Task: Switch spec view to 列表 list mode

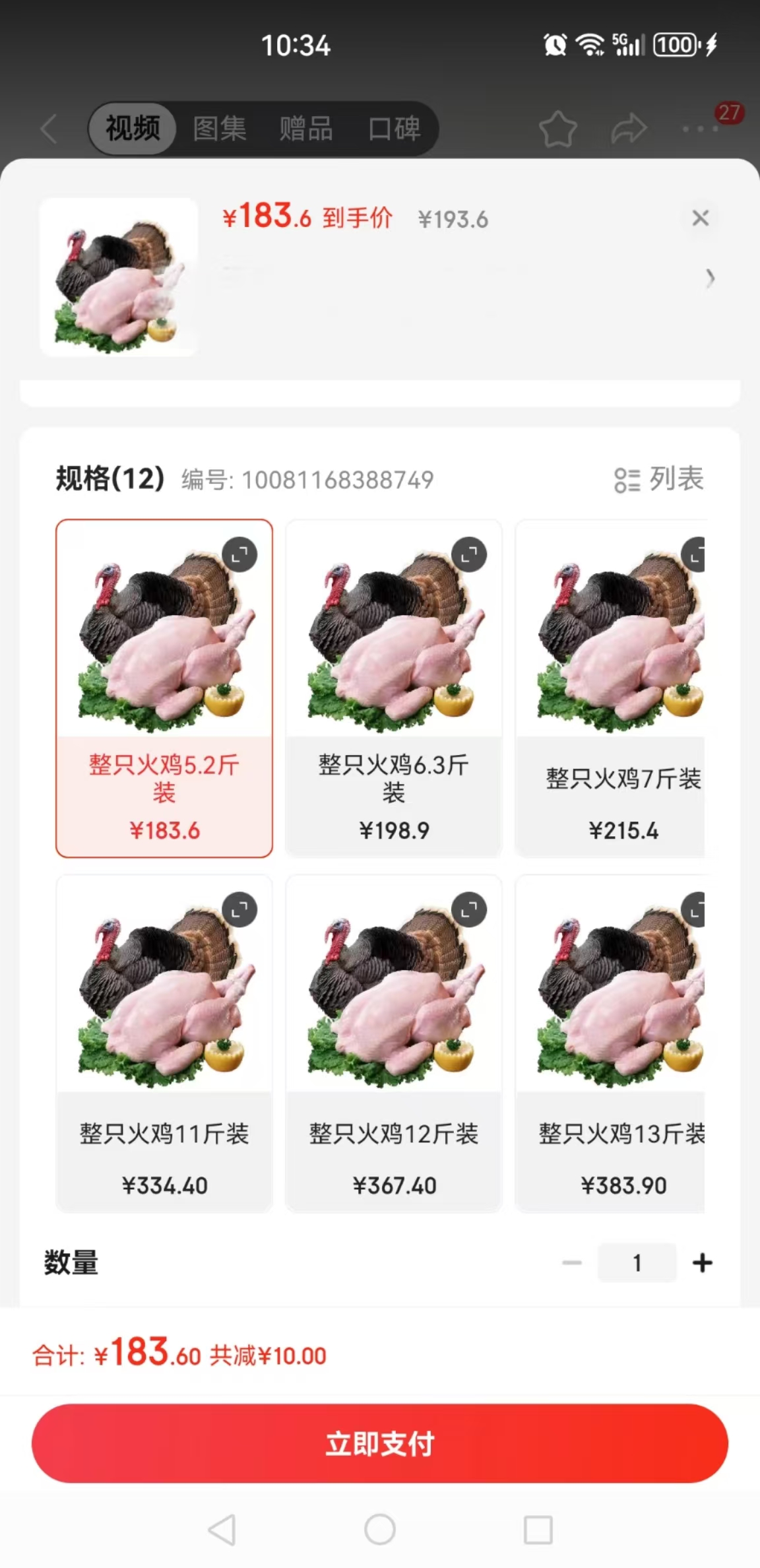Action: tap(658, 479)
